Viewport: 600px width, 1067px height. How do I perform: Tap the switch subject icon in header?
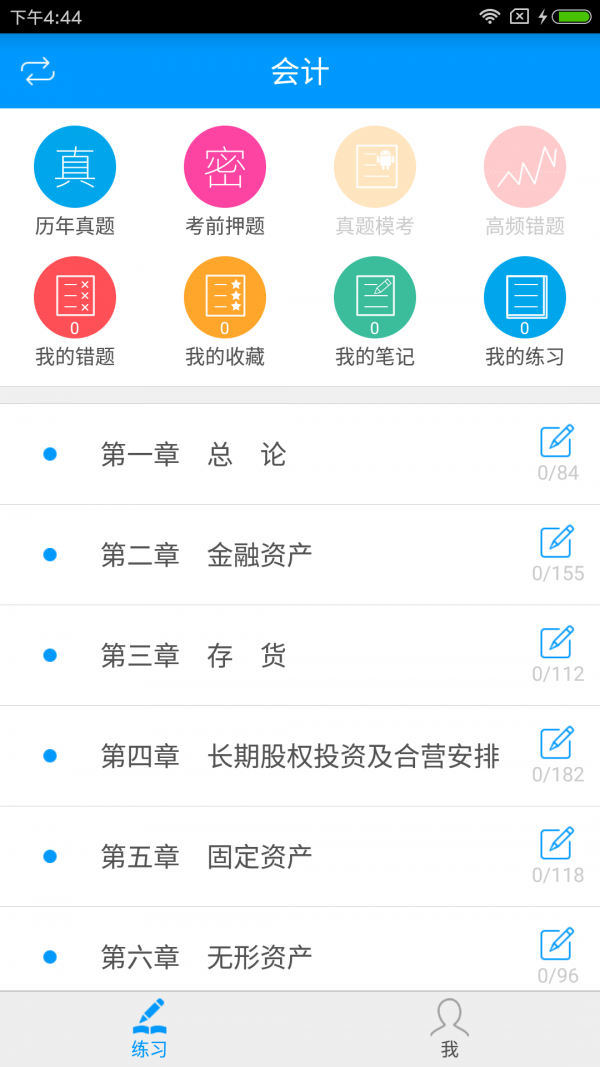tap(38, 71)
